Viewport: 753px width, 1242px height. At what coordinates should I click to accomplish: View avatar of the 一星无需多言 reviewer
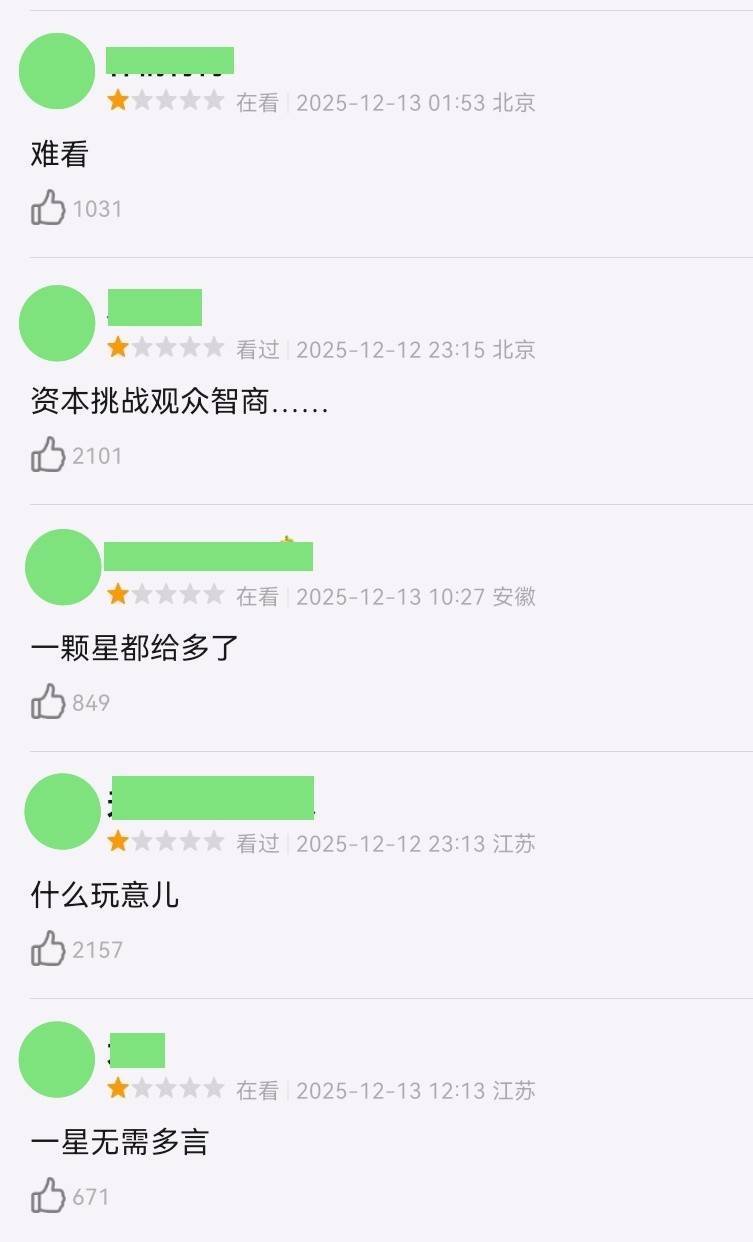[57, 1059]
